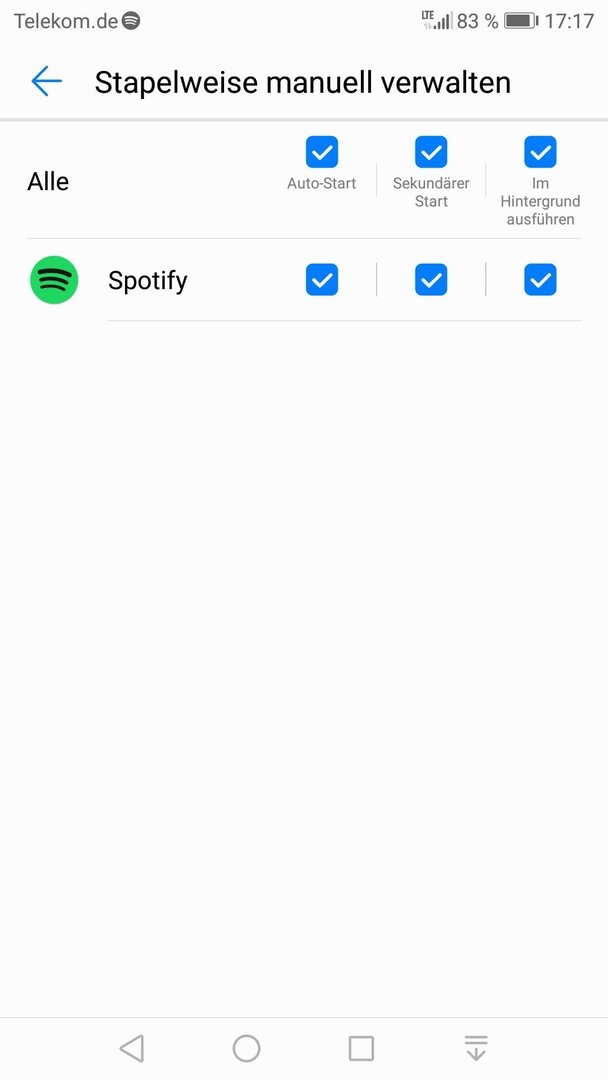Viewport: 608px width, 1080px height.
Task: Disable Spotify's Sekundärer Start checkbox
Action: tap(431, 280)
